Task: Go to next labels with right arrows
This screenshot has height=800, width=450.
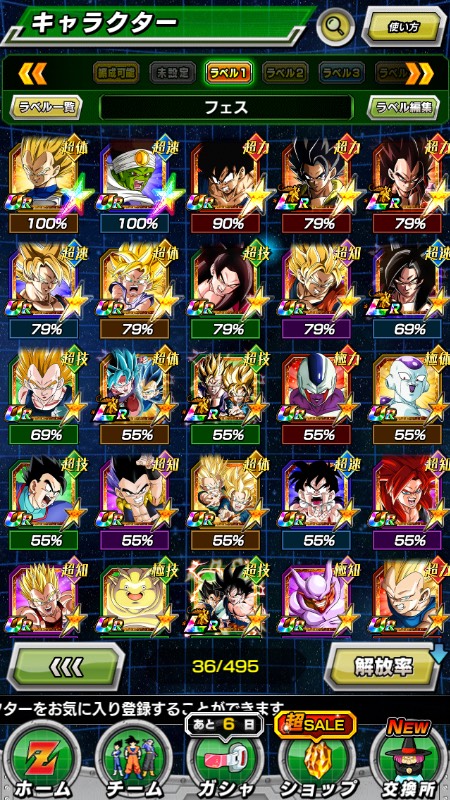Action: pos(419,74)
